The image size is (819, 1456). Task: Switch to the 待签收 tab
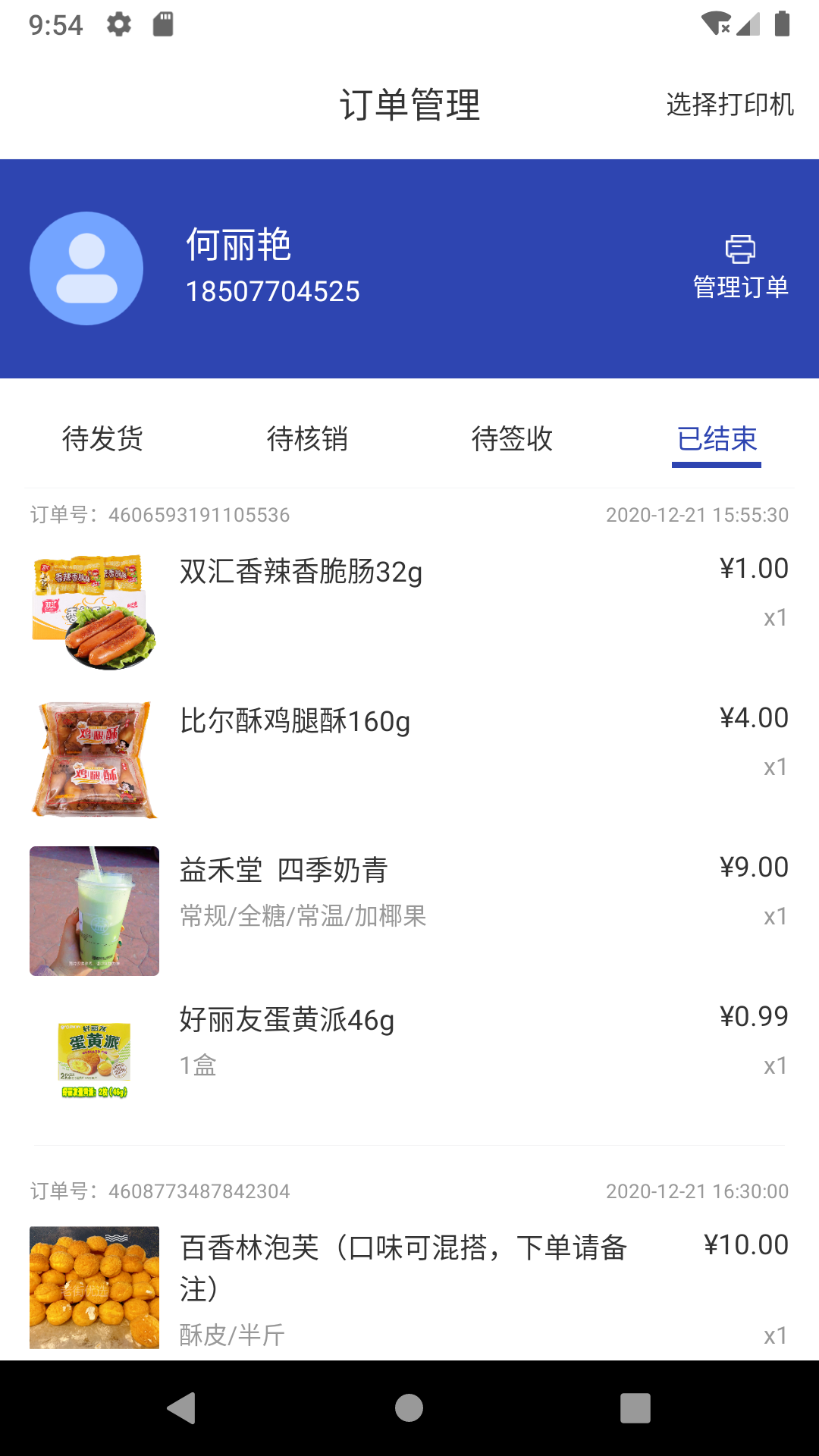pos(512,439)
